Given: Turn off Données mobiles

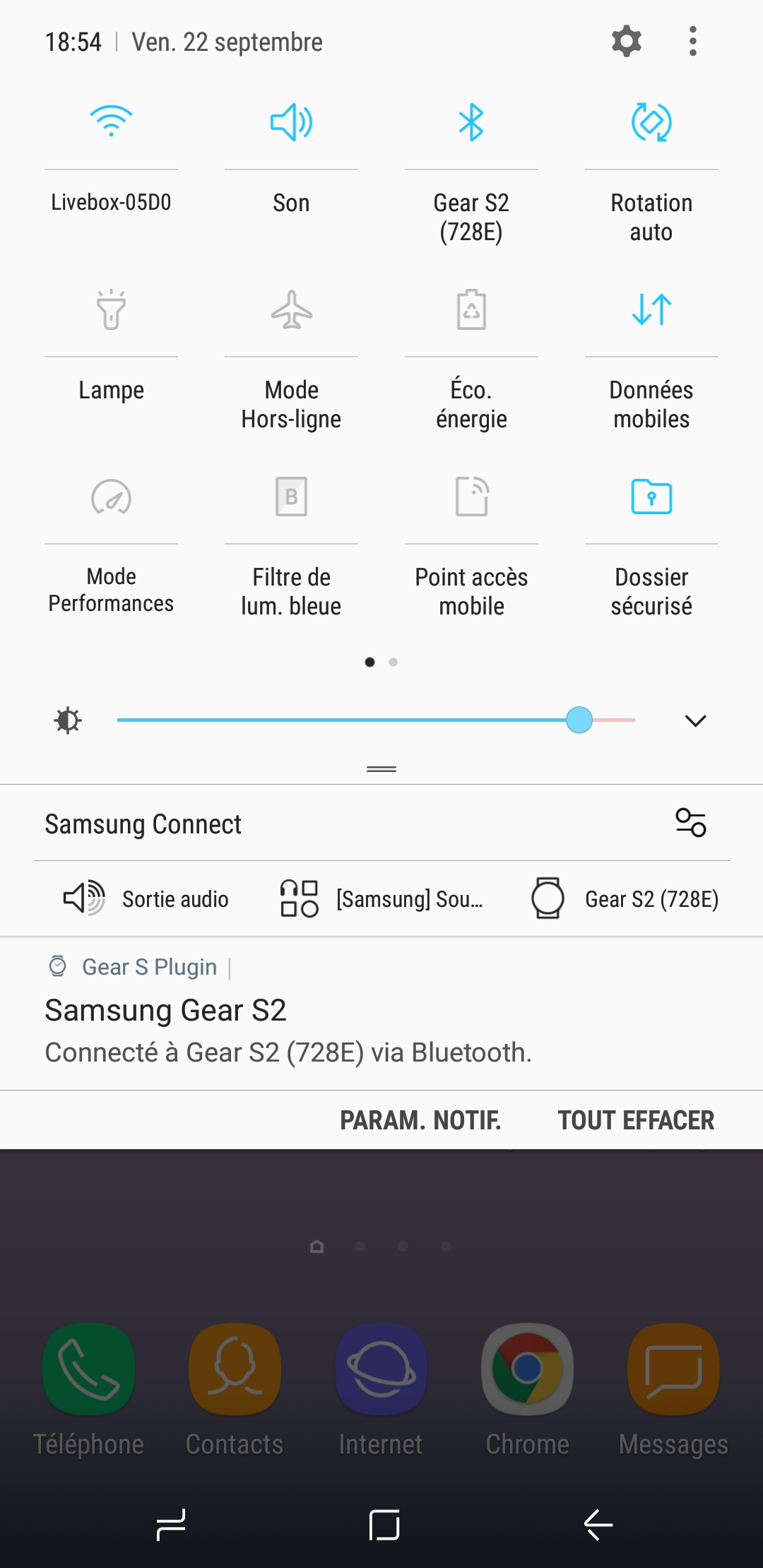Looking at the screenshot, I should pyautogui.click(x=651, y=309).
